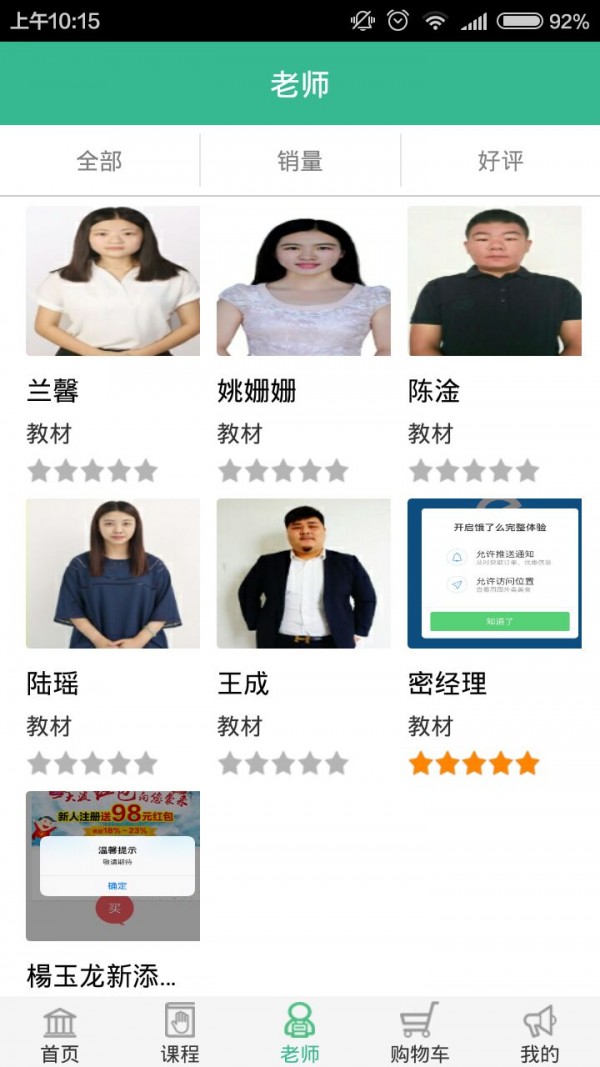Image resolution: width=600 pixels, height=1067 pixels.
Task: View teacher 王成's card
Action: point(303,573)
